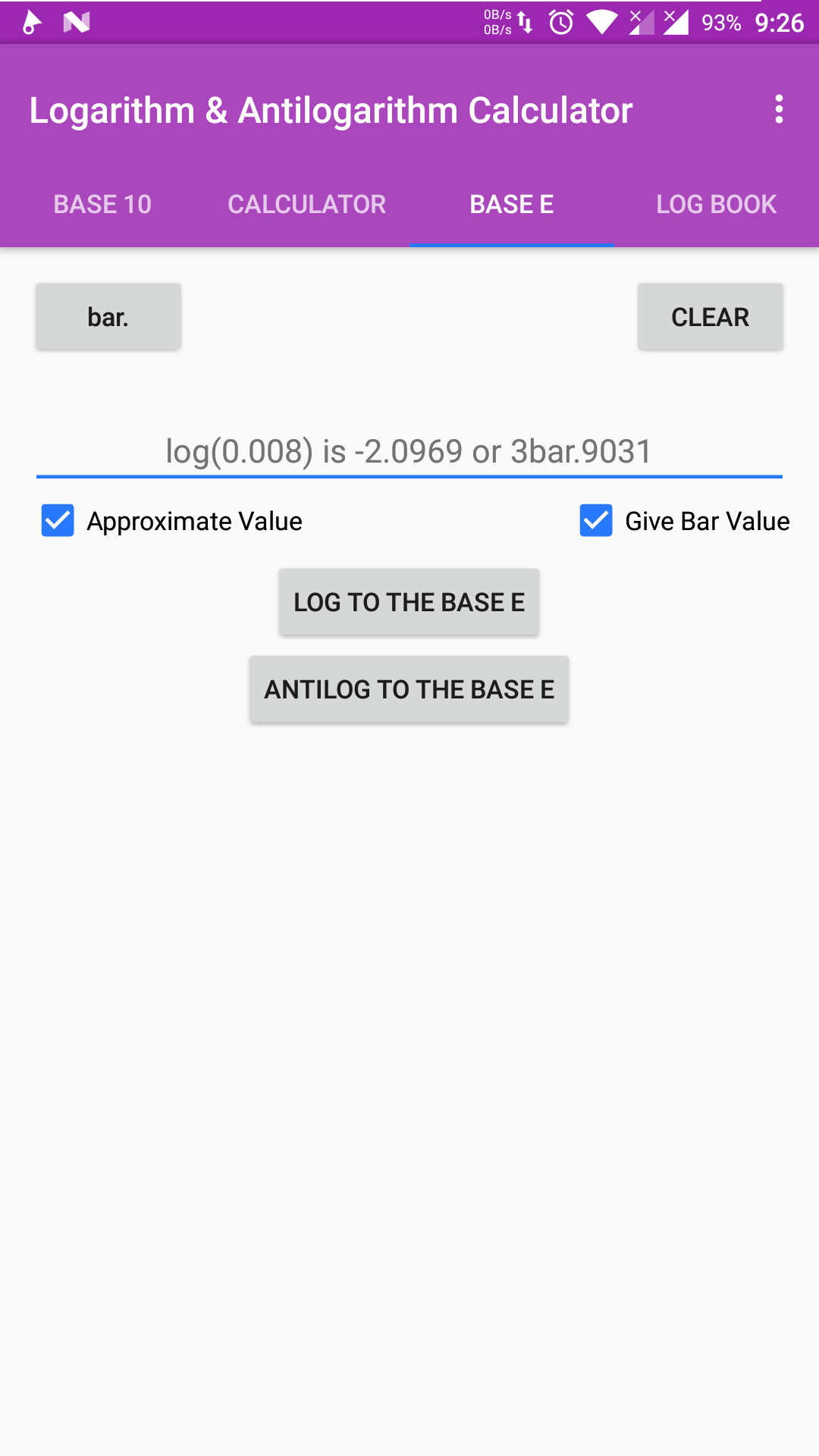Uncheck the Give Bar Value option
The image size is (819, 1456).
click(597, 521)
